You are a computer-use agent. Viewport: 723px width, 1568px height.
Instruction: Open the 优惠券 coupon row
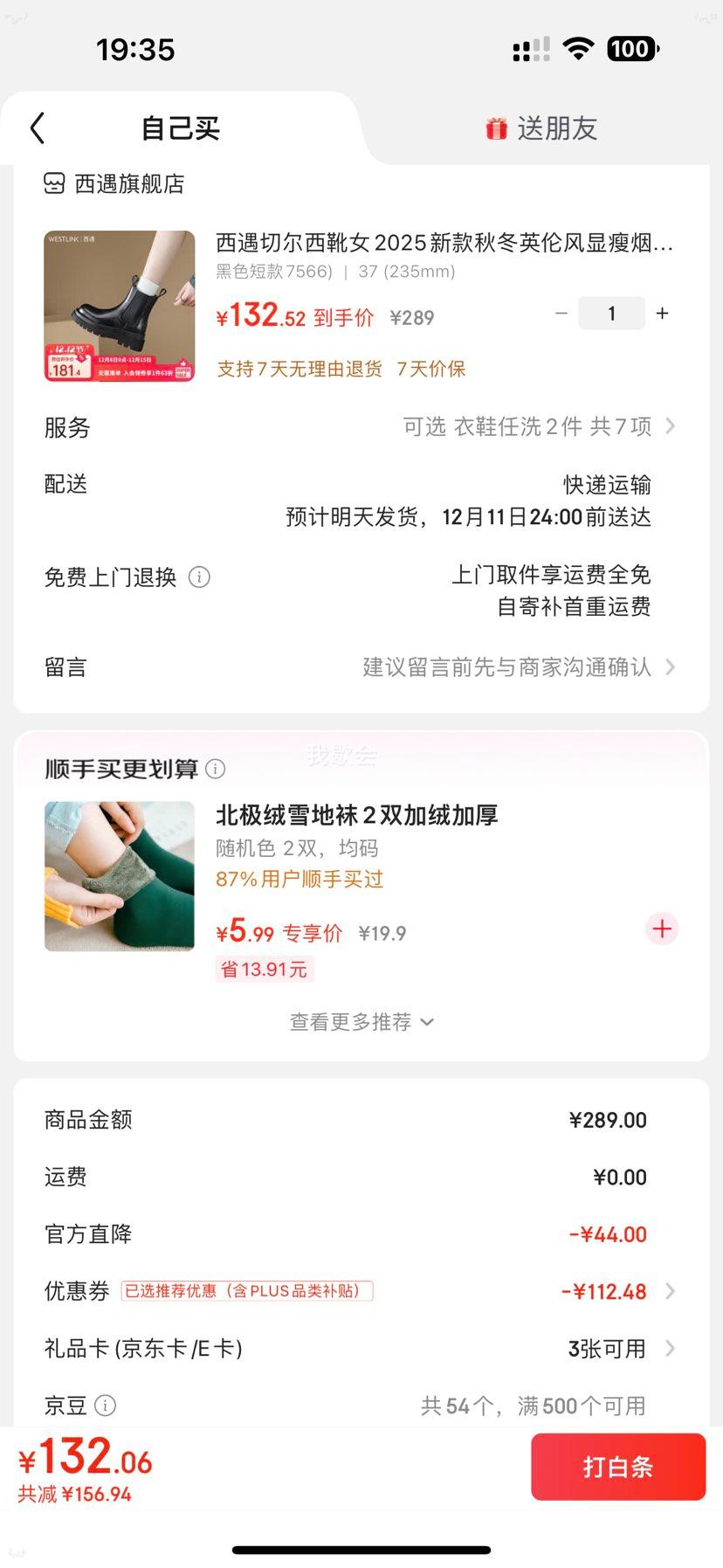[x=361, y=1291]
